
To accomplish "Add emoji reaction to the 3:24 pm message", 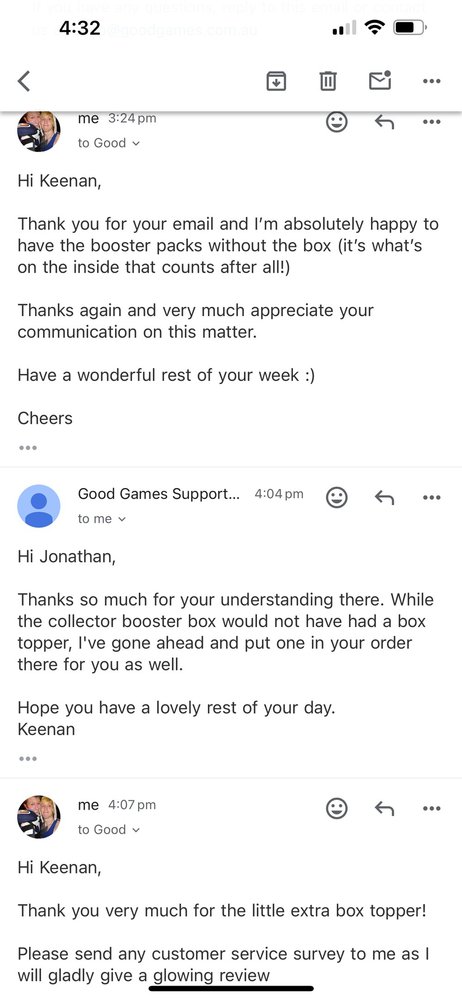I will [x=337, y=121].
